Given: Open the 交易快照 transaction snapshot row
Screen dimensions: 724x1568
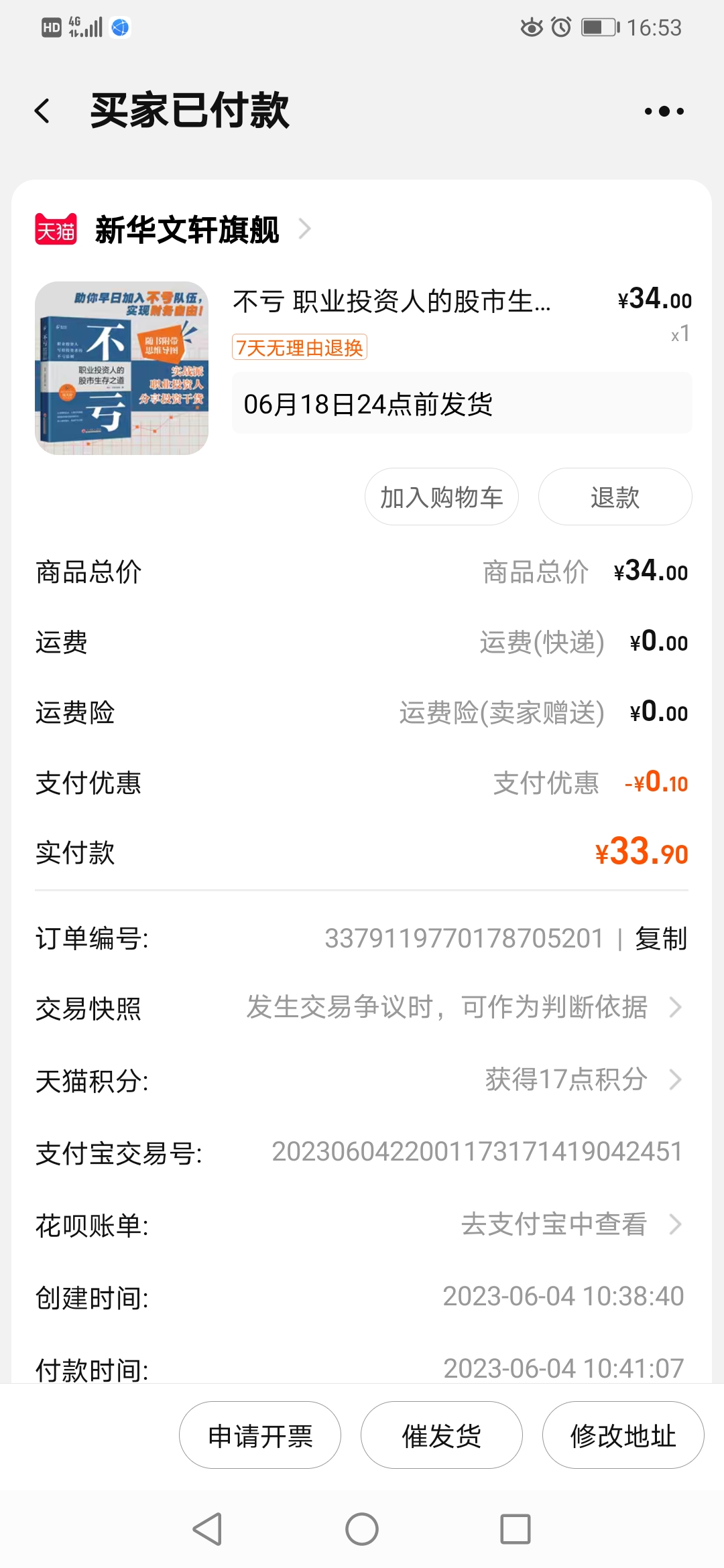Looking at the screenshot, I should (362, 1008).
